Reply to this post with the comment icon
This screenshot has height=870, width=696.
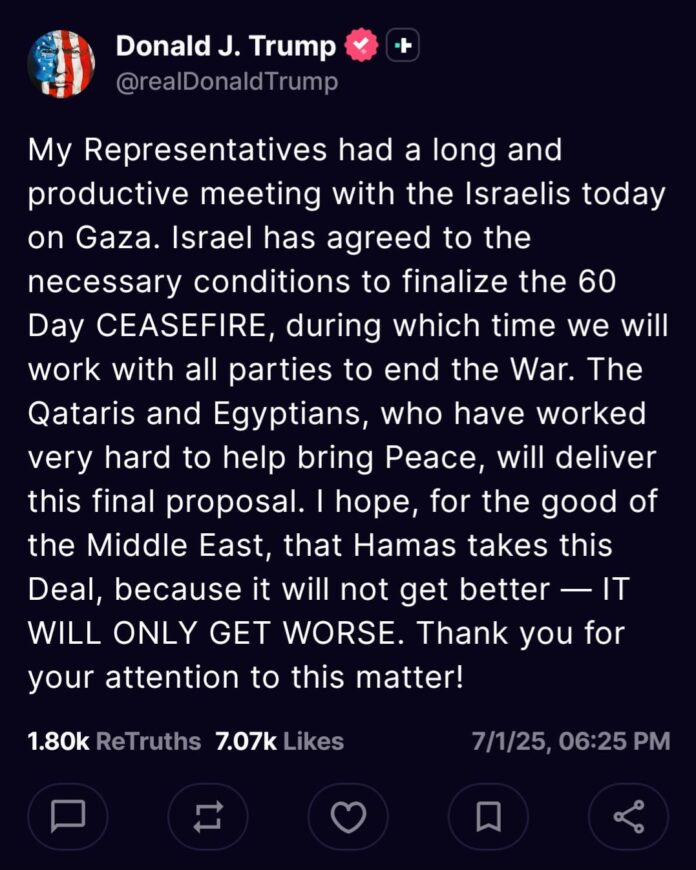click(67, 817)
